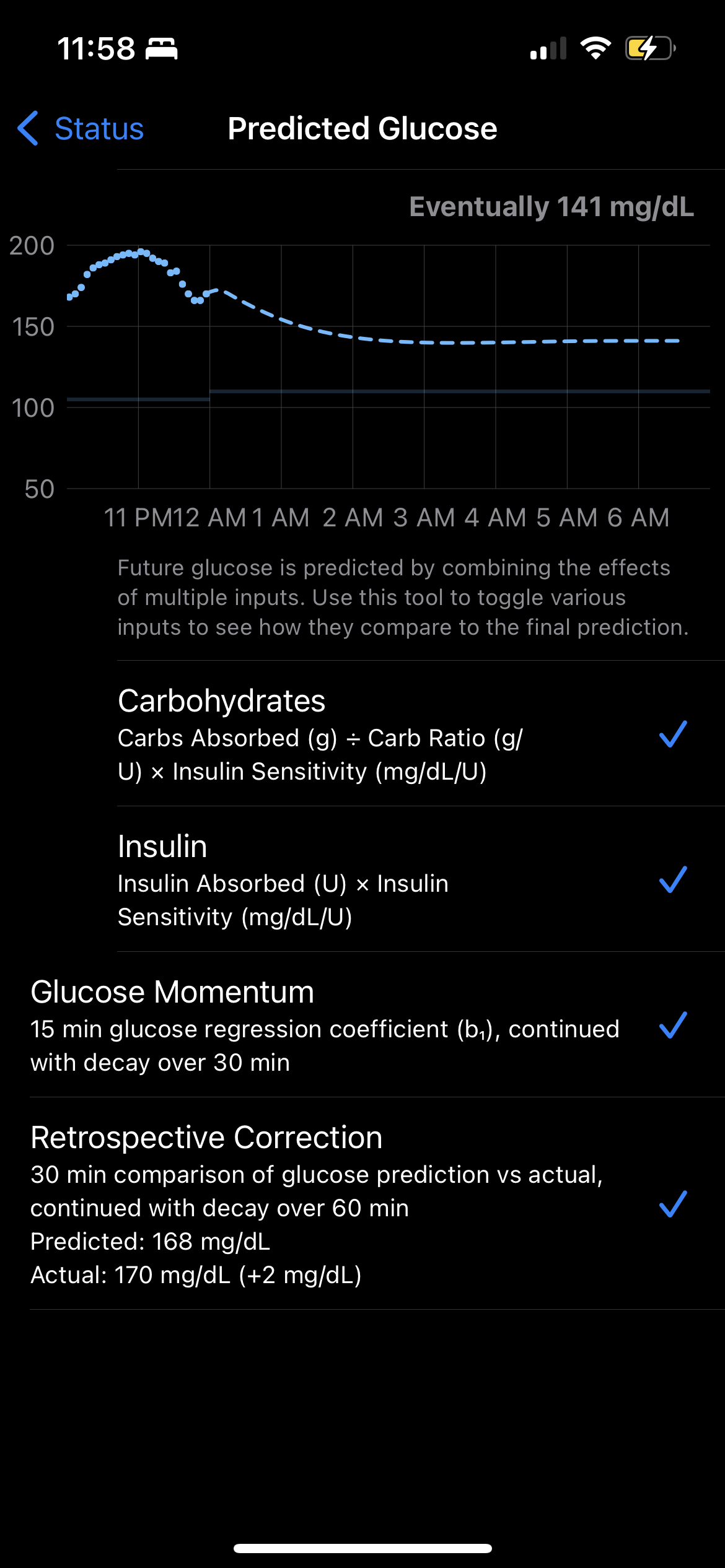Disable the Retrospective Correction input
725x1568 pixels.
pos(673,1204)
